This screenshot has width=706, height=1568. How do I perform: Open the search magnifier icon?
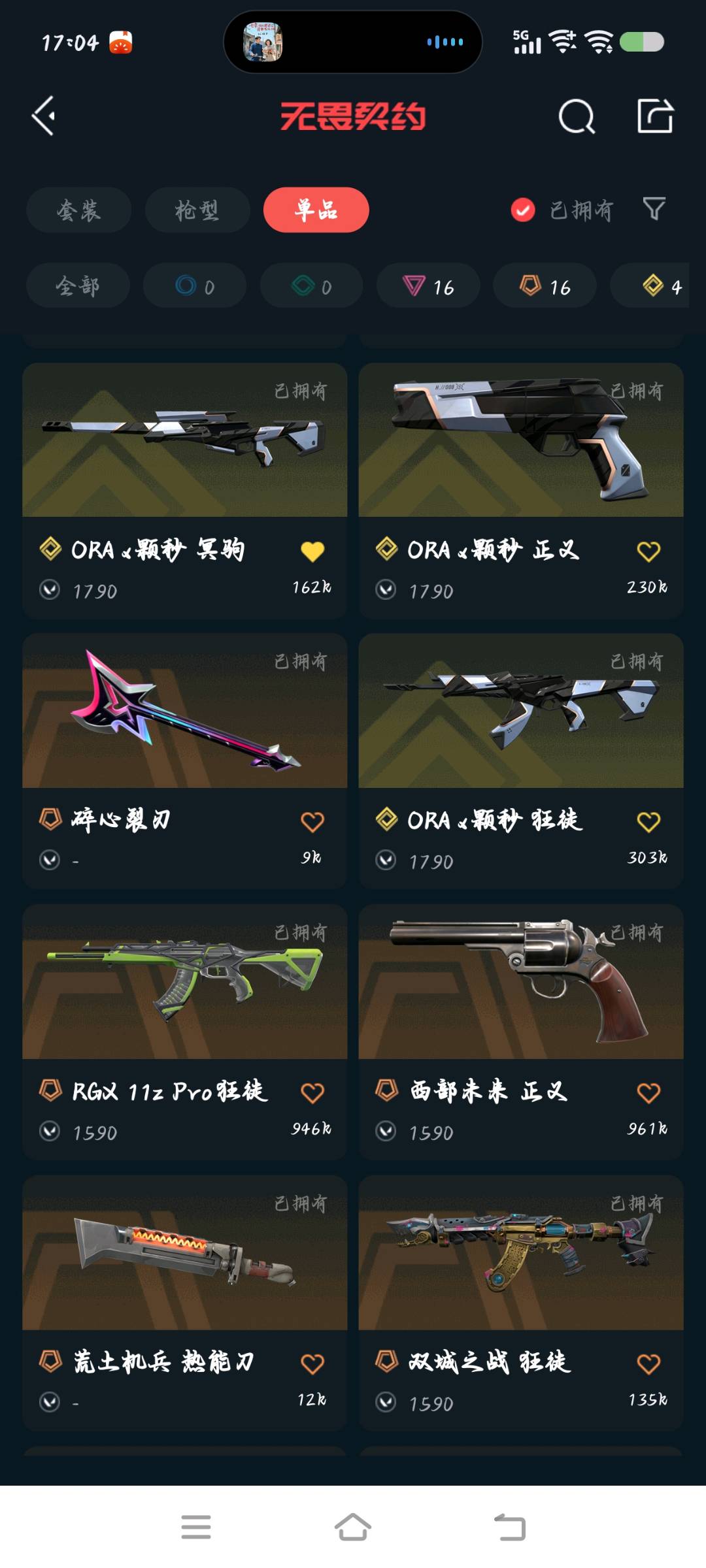click(x=577, y=117)
